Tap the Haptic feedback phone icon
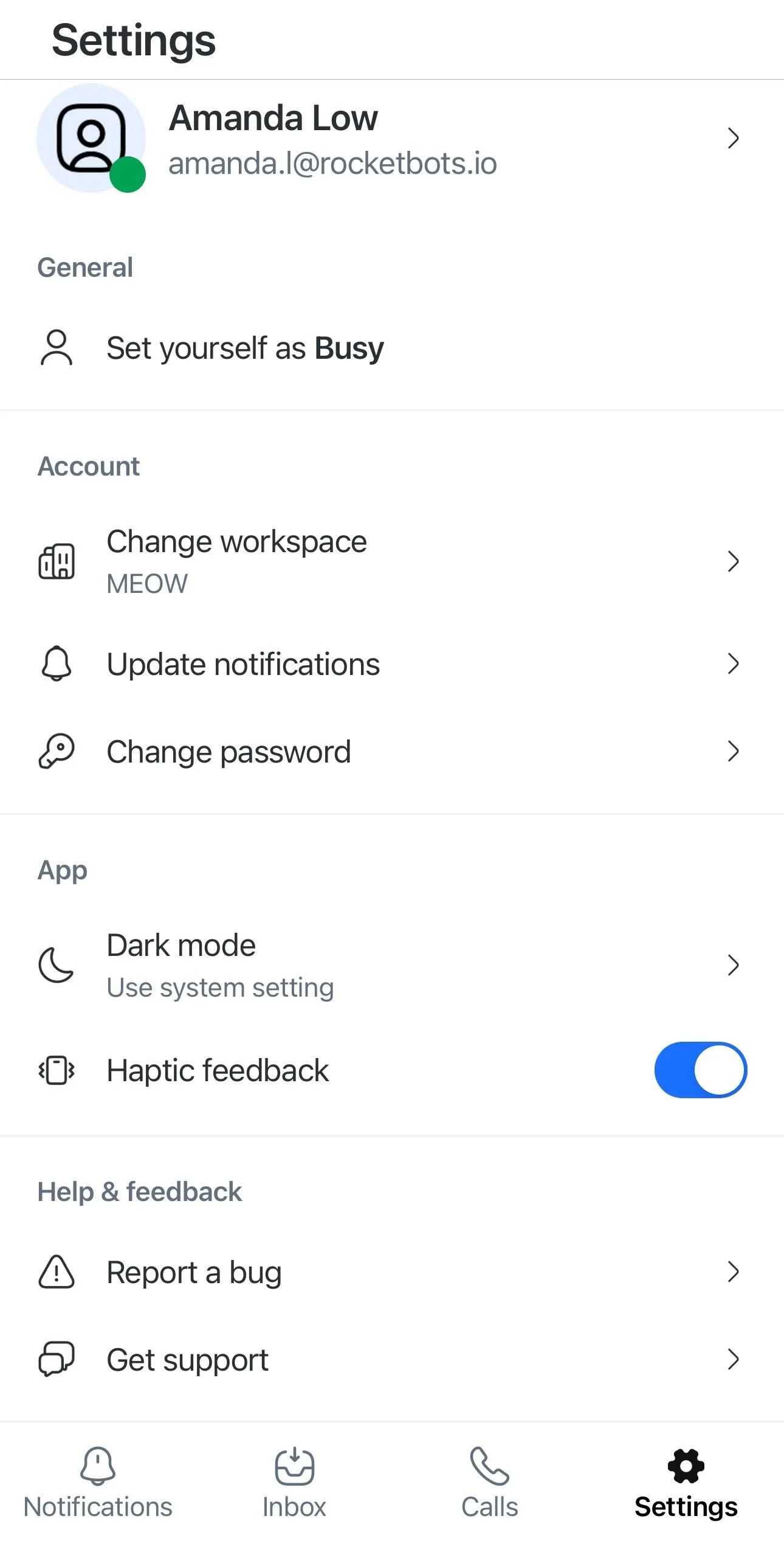 coord(57,1070)
